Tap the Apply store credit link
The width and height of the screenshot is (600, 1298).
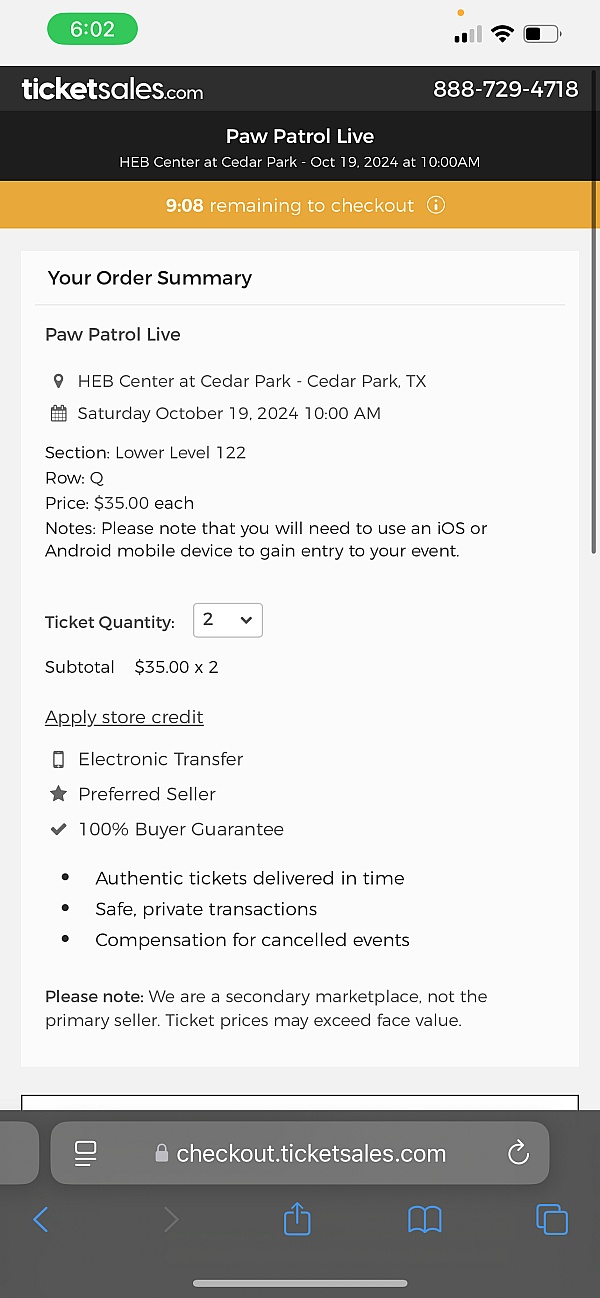pos(124,717)
